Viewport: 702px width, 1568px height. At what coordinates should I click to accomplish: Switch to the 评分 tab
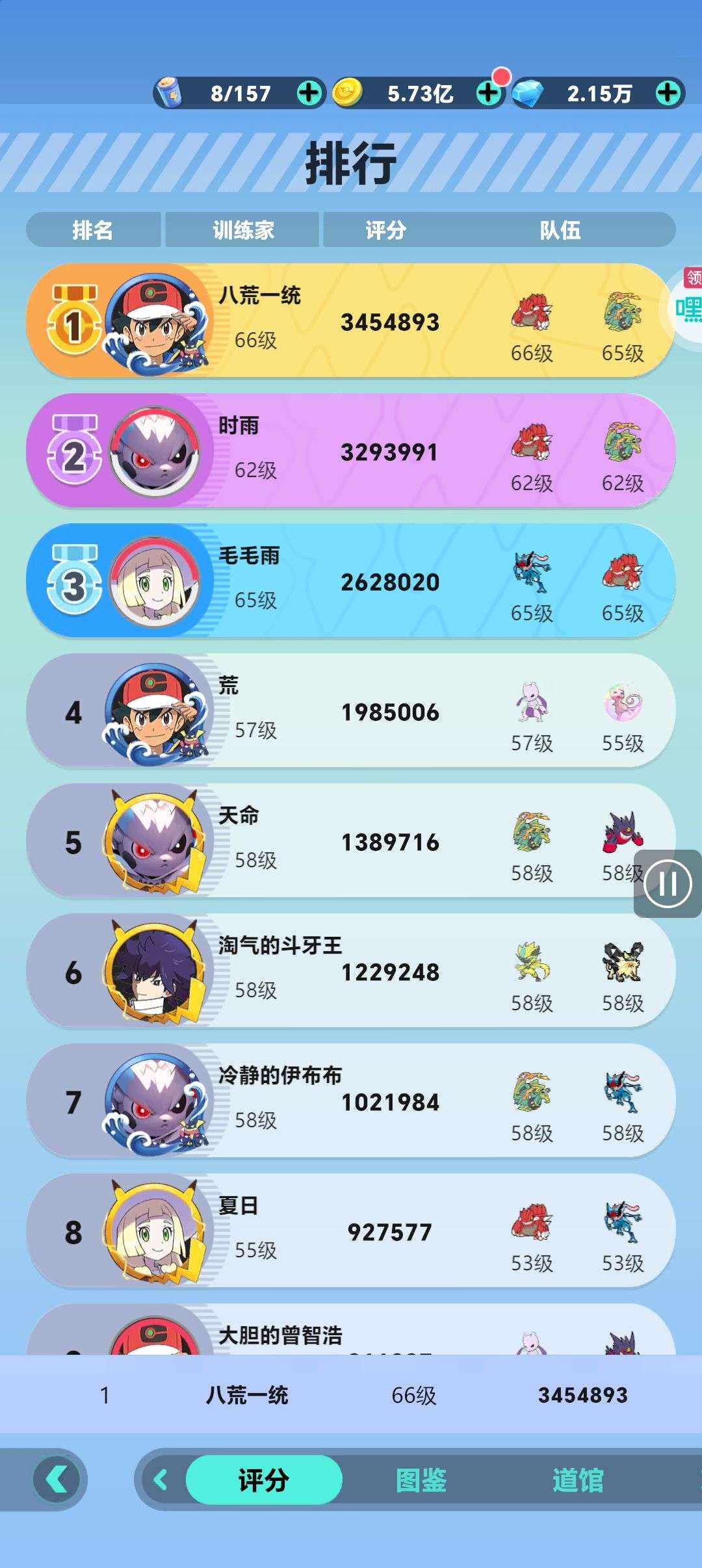[264, 1480]
